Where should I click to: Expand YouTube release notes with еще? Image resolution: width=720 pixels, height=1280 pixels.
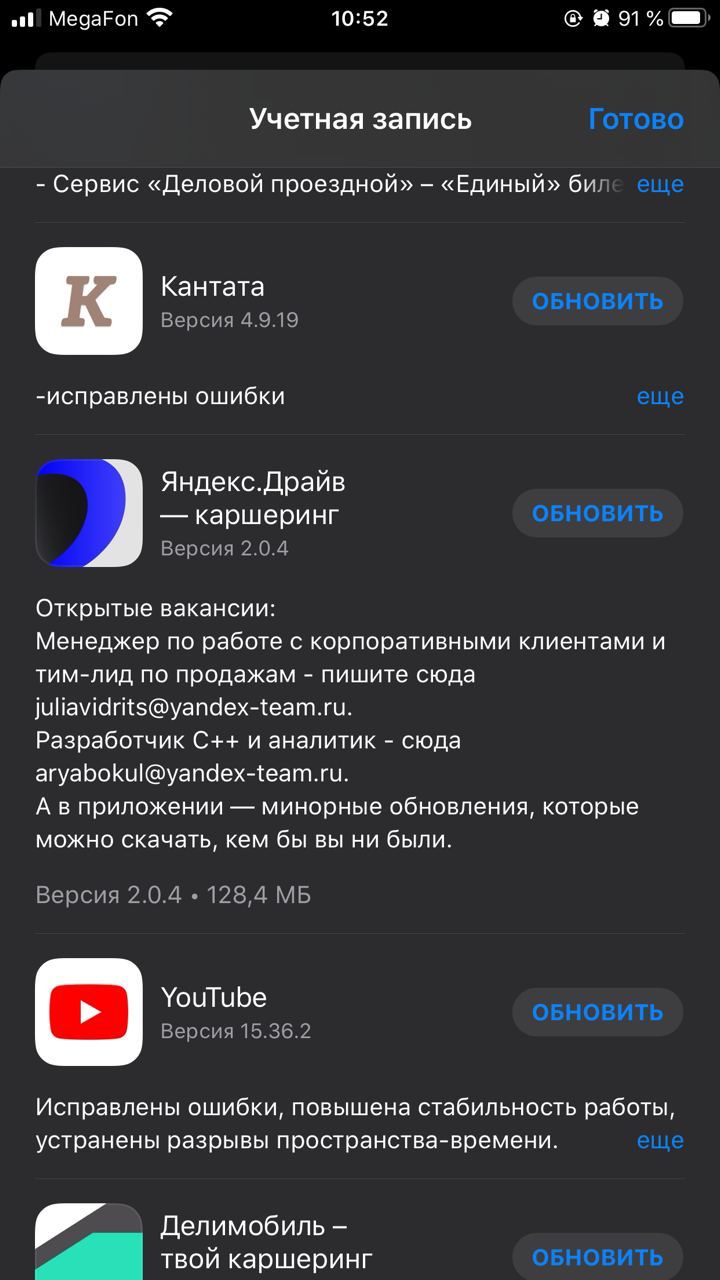point(660,1140)
